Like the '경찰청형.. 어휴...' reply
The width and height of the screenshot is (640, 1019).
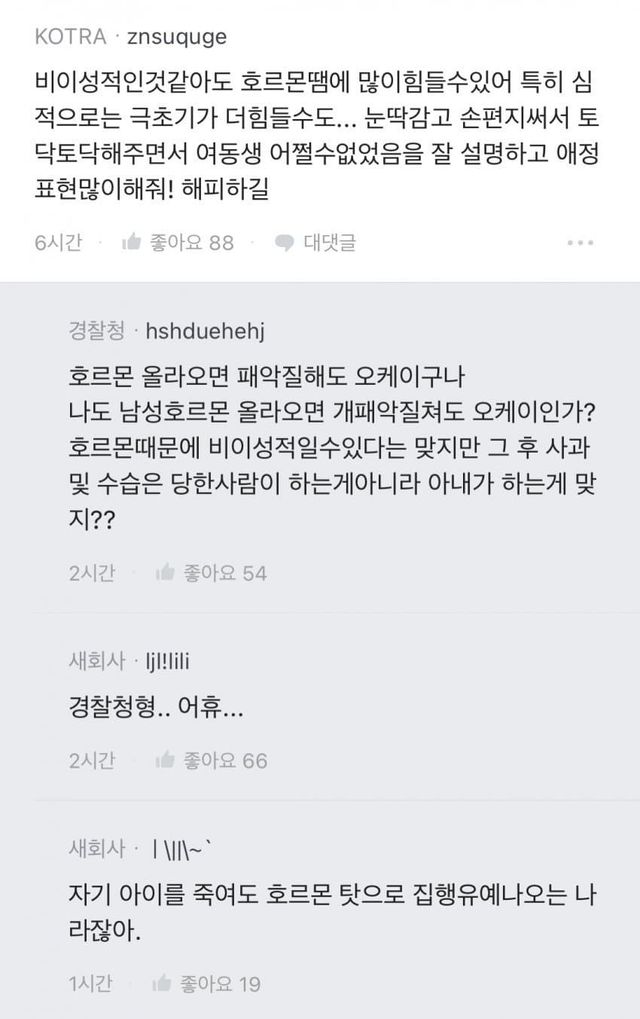tap(165, 761)
